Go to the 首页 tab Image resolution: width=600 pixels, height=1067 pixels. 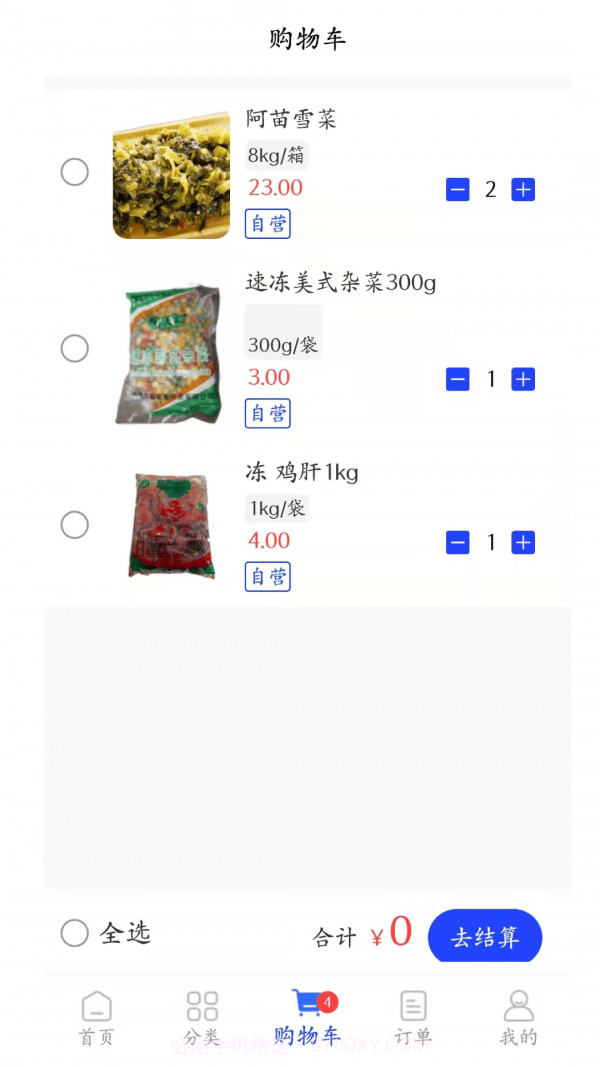(97, 1018)
